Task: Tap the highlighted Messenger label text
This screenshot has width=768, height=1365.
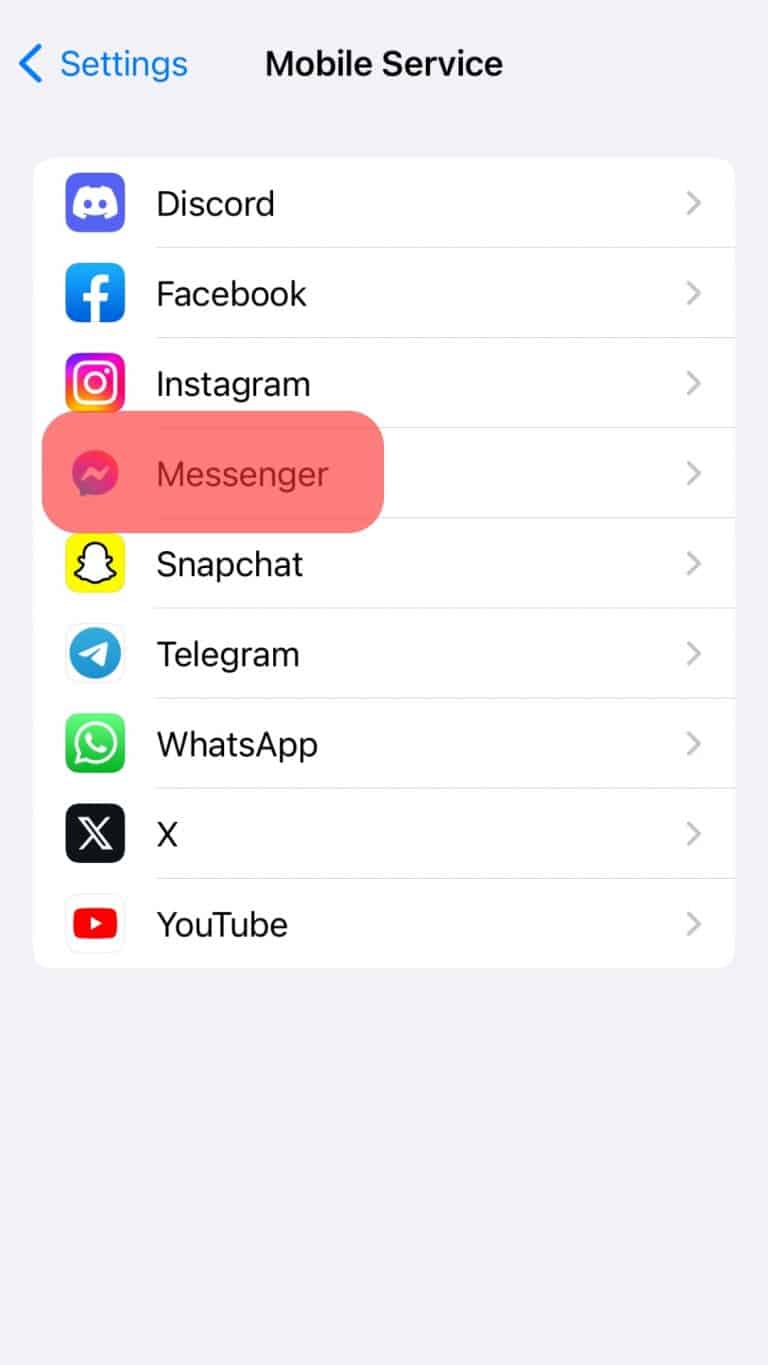Action: tap(241, 473)
